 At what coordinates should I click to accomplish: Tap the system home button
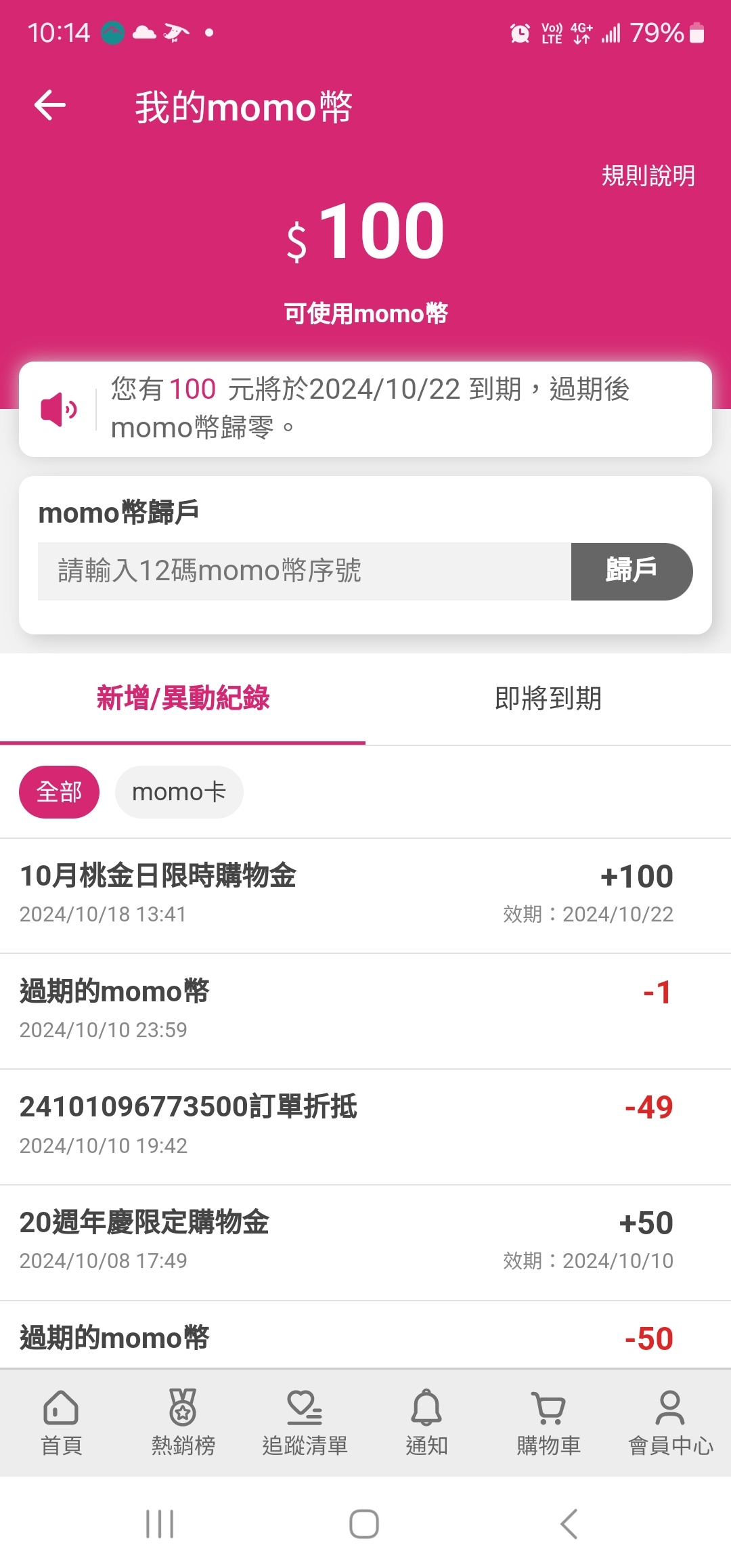(x=364, y=1524)
